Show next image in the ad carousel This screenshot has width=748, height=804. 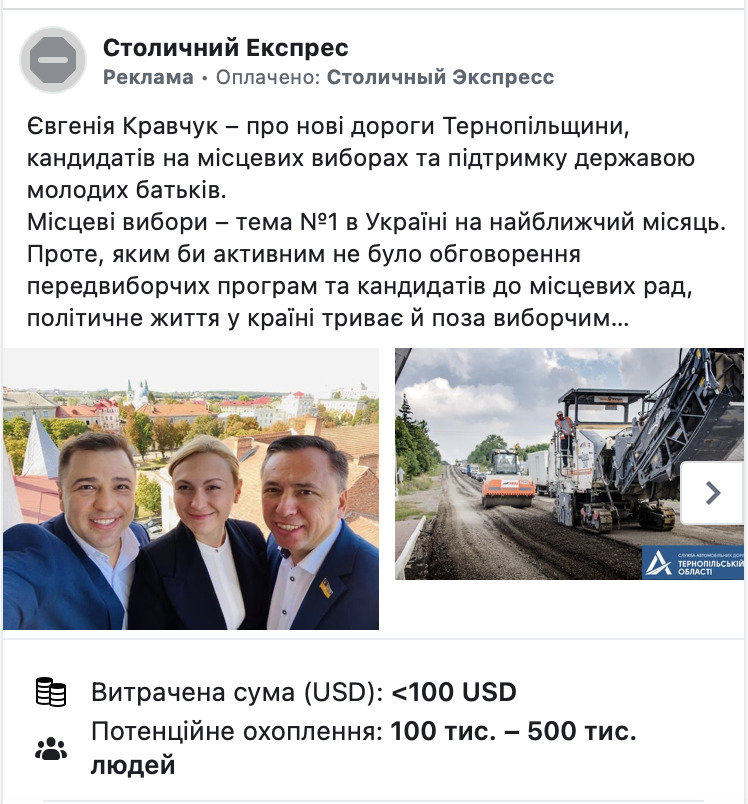pyautogui.click(x=711, y=492)
